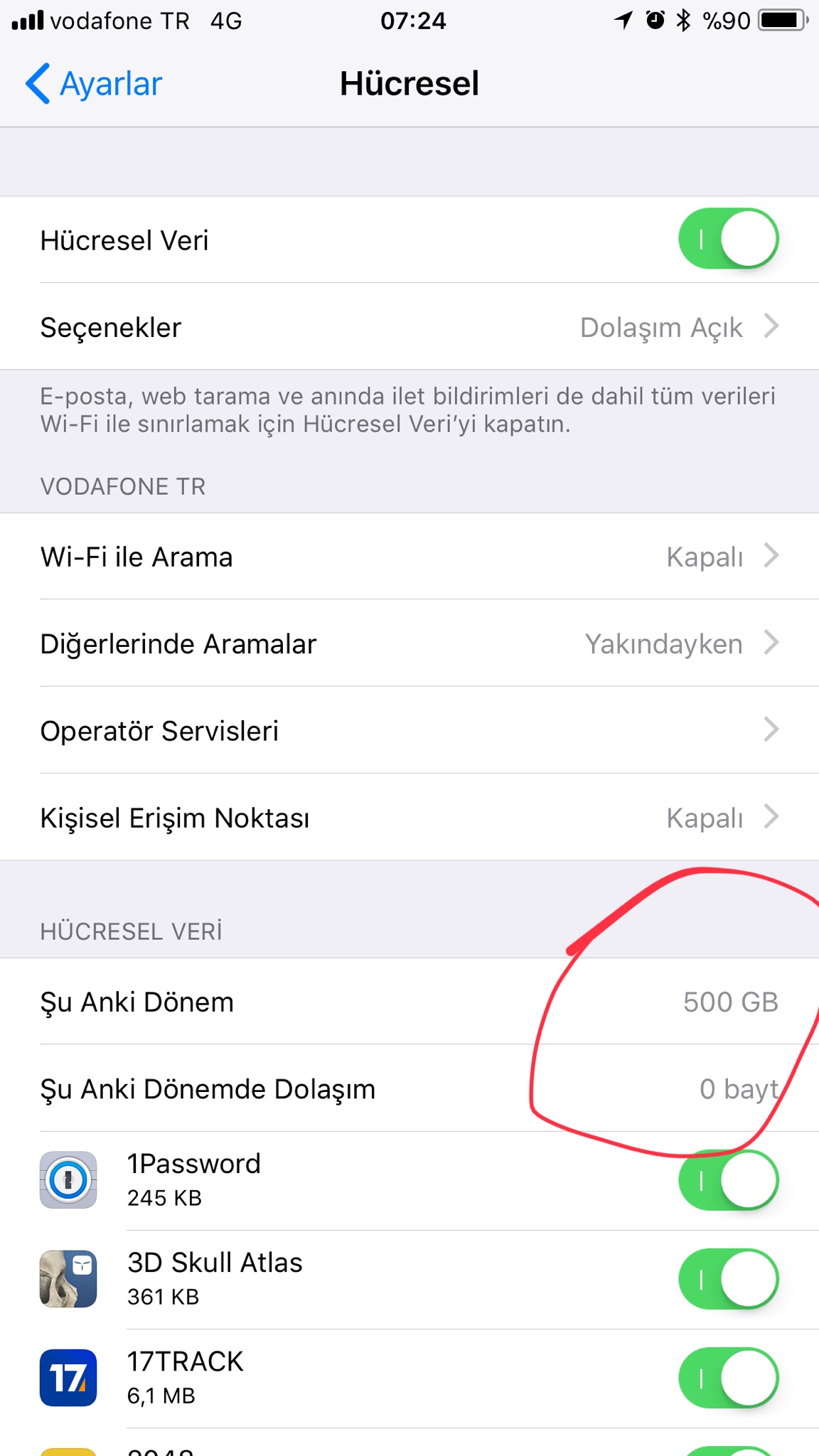Open Diğerlerinde Aramalar settings
Image resolution: width=819 pixels, height=1456 pixels.
pos(409,643)
